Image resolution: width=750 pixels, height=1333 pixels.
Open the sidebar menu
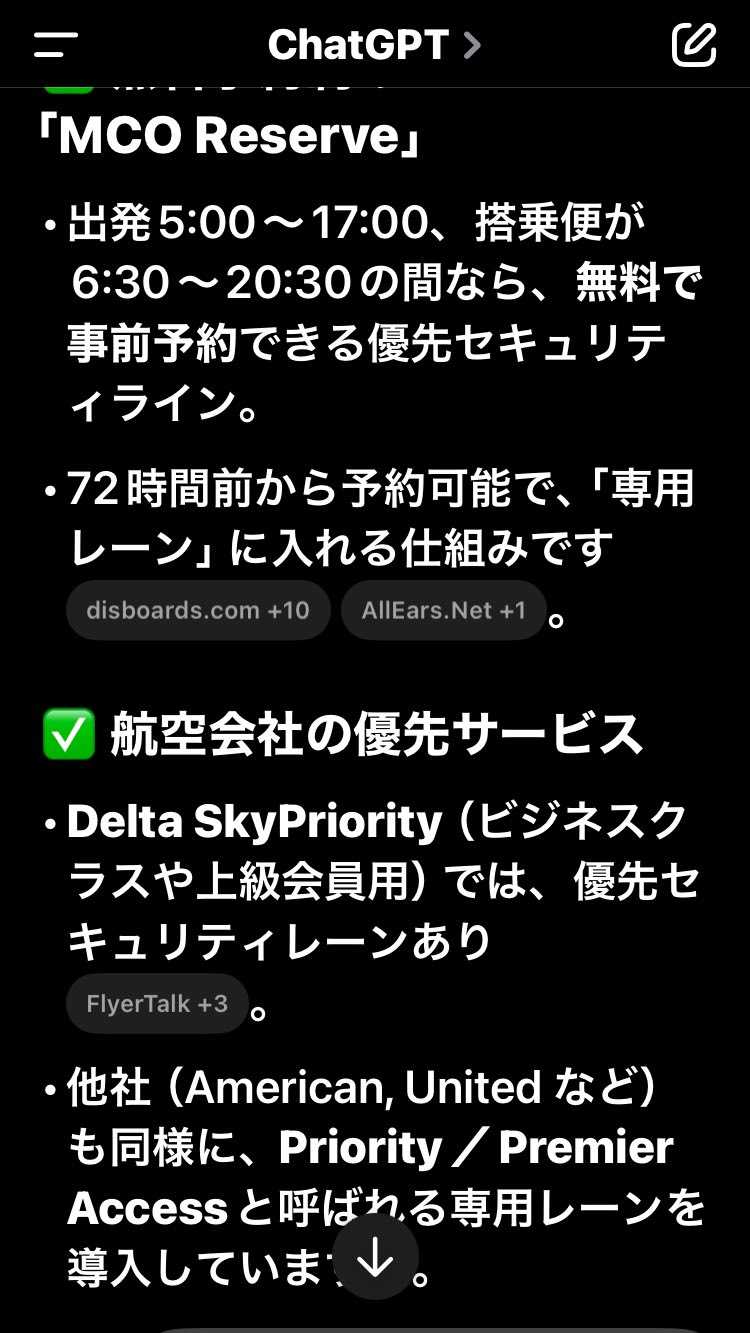coord(55,44)
